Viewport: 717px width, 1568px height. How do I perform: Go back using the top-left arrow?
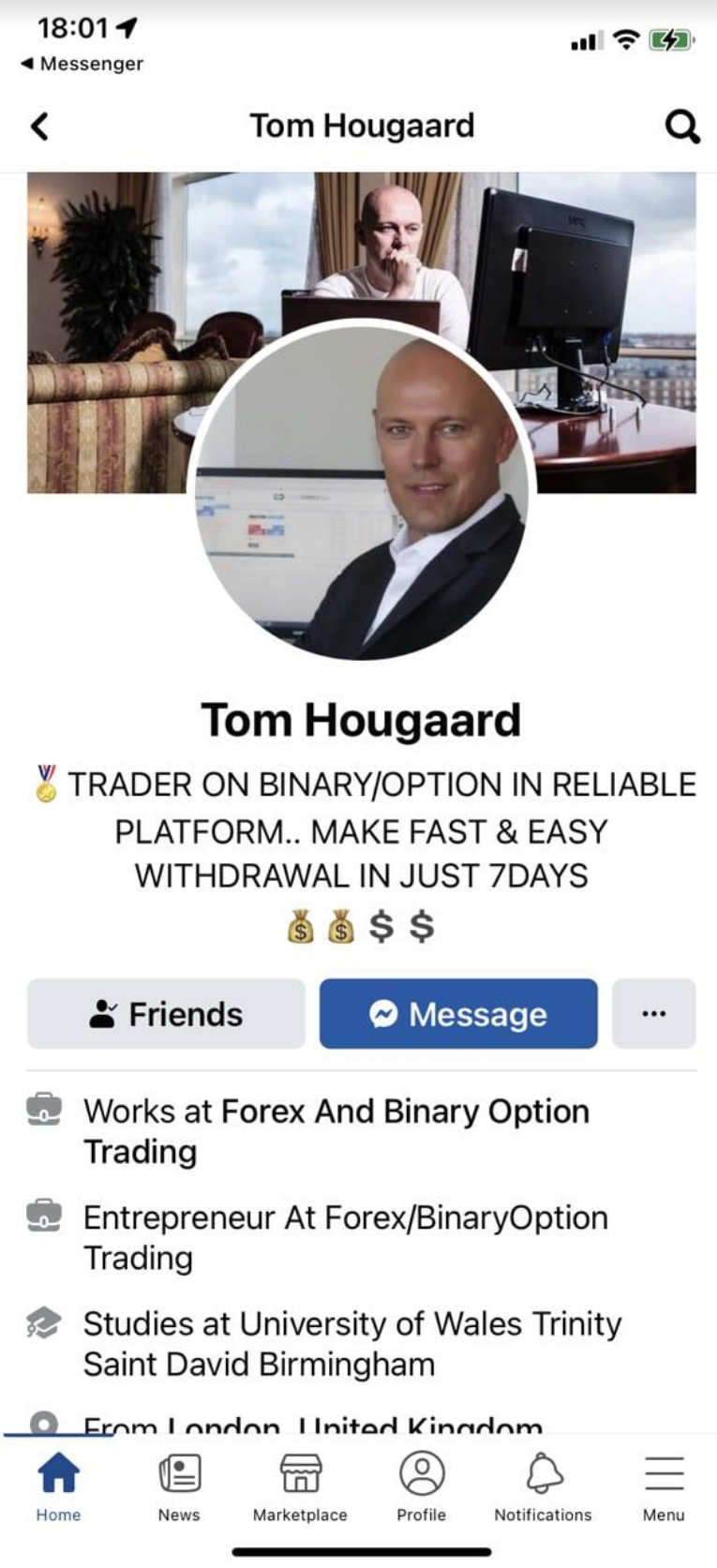click(x=39, y=127)
